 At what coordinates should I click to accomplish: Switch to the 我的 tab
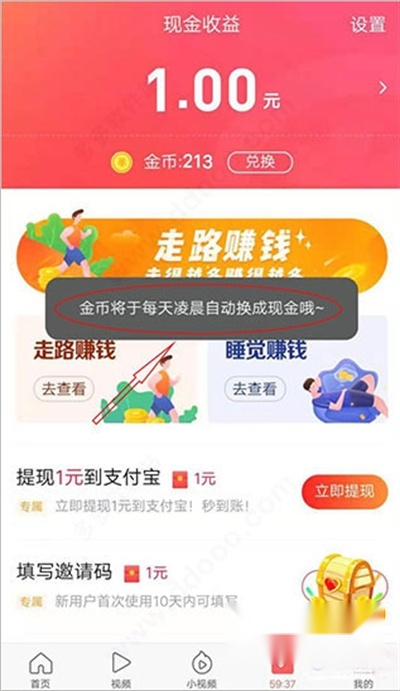tap(363, 672)
